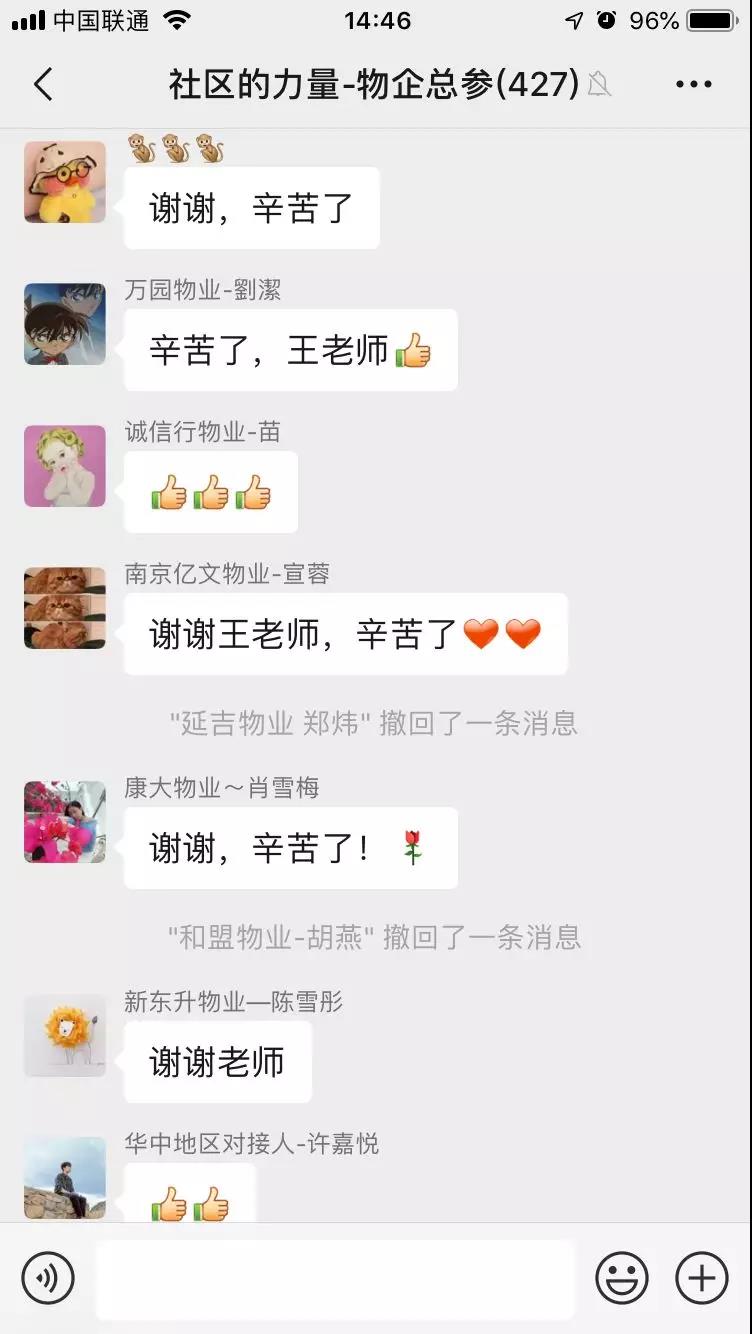The width and height of the screenshot is (752, 1334).
Task: View 南京亿文物业-宣蓉's avatar profile
Action: (x=65, y=608)
